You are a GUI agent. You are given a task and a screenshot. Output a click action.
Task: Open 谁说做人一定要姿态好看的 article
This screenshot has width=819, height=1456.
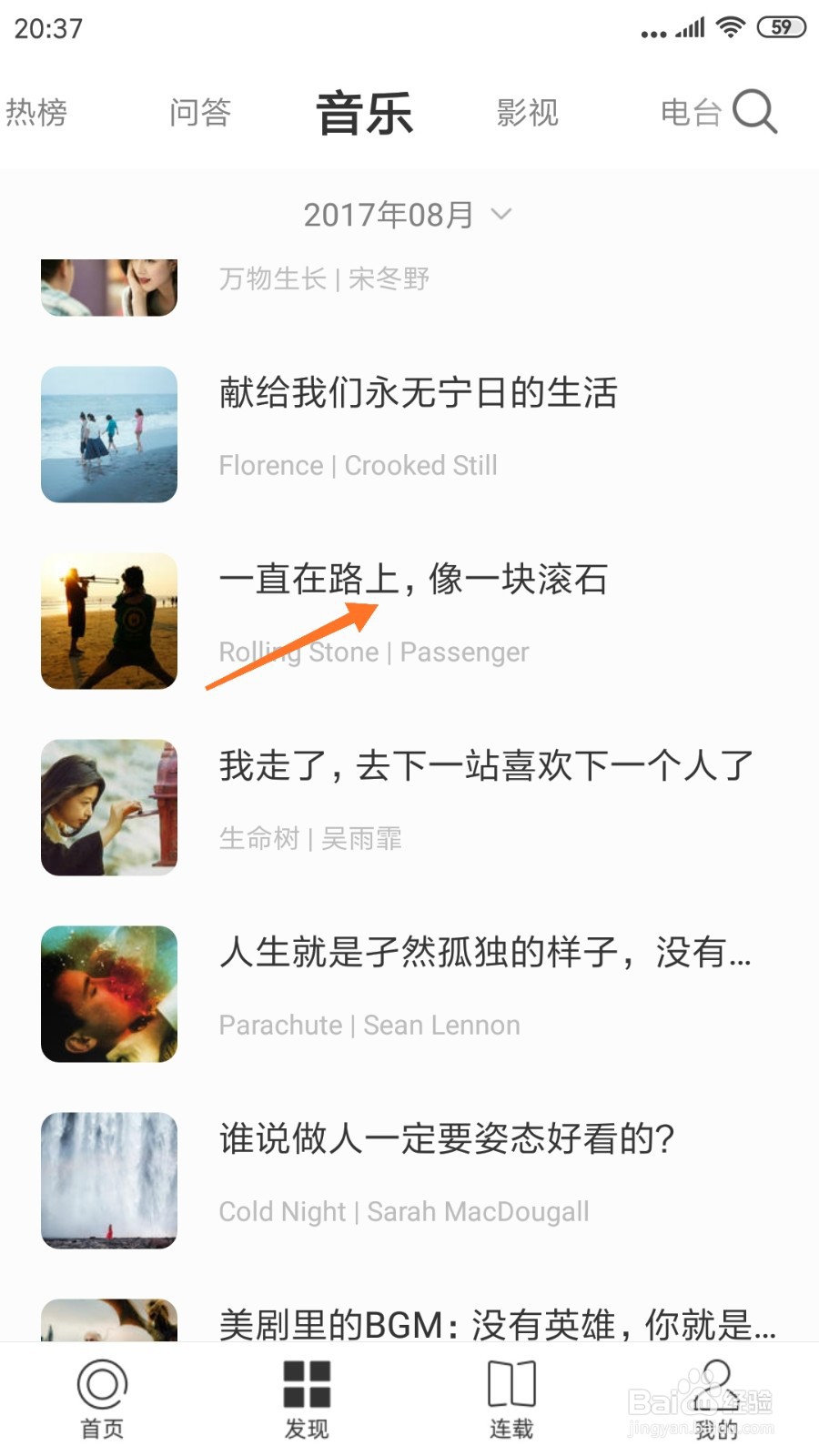tap(446, 1139)
